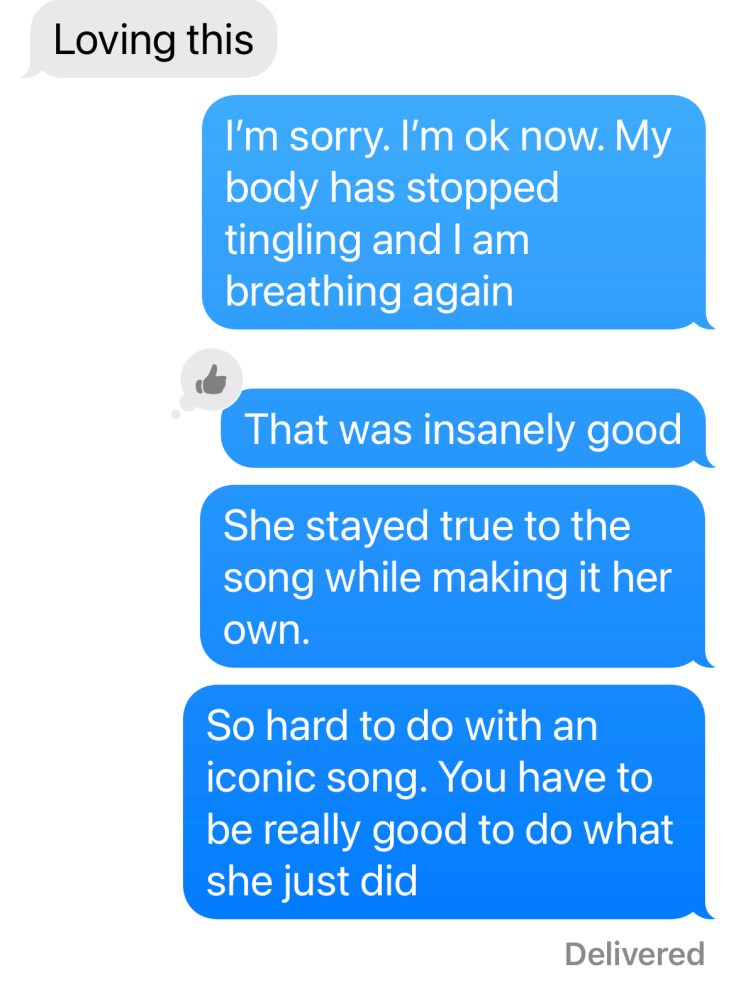Open the thumbs-up tapback reaction details
The width and height of the screenshot is (736, 984).
tap(212, 379)
